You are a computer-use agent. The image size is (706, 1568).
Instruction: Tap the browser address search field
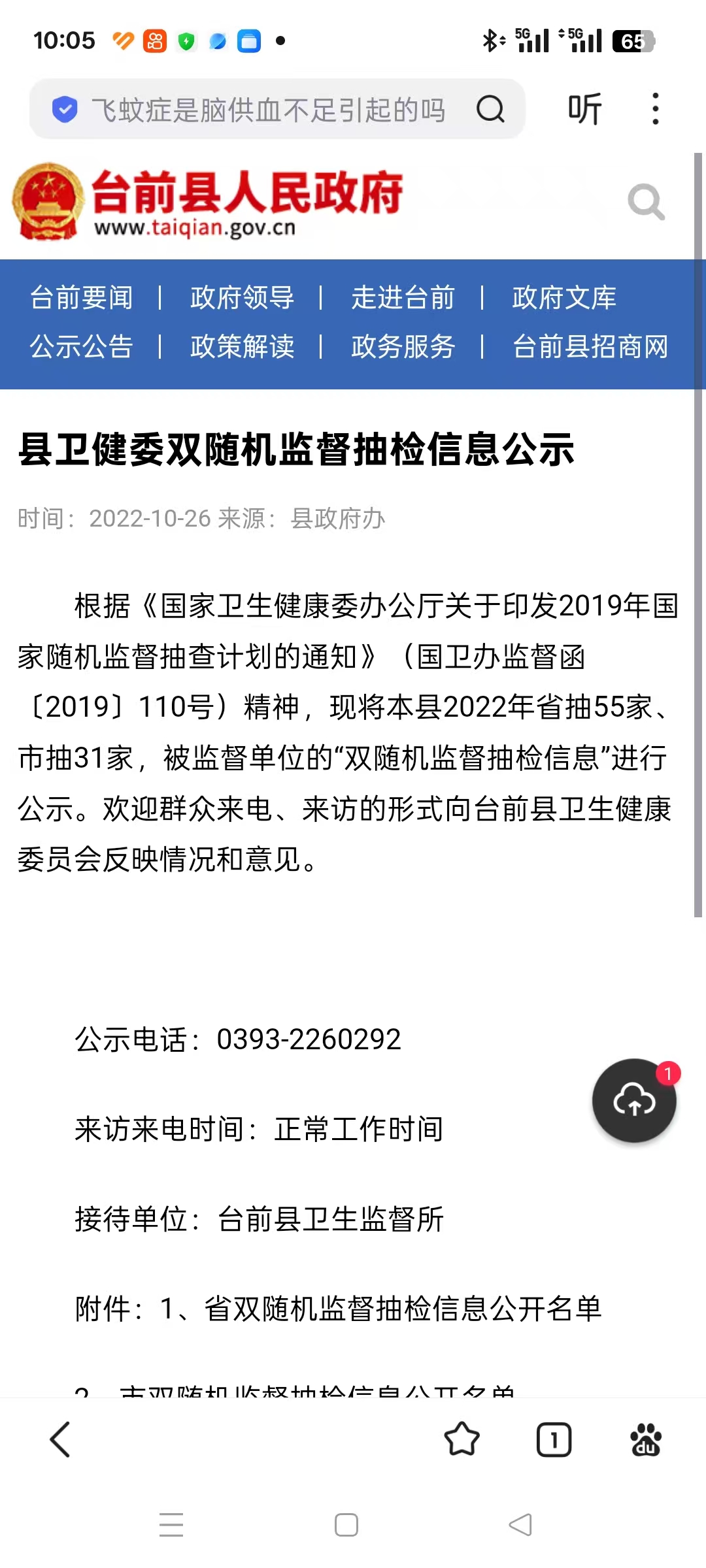click(277, 109)
